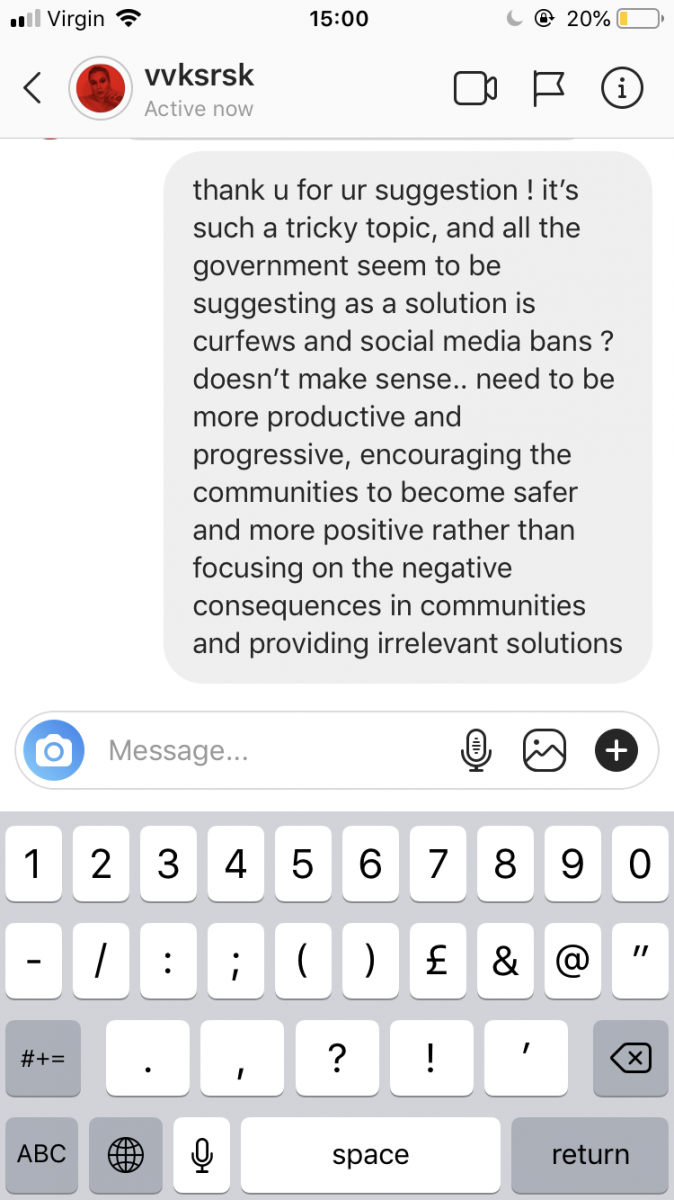Tap the return key
This screenshot has height=1200, width=674.
pos(590,1154)
